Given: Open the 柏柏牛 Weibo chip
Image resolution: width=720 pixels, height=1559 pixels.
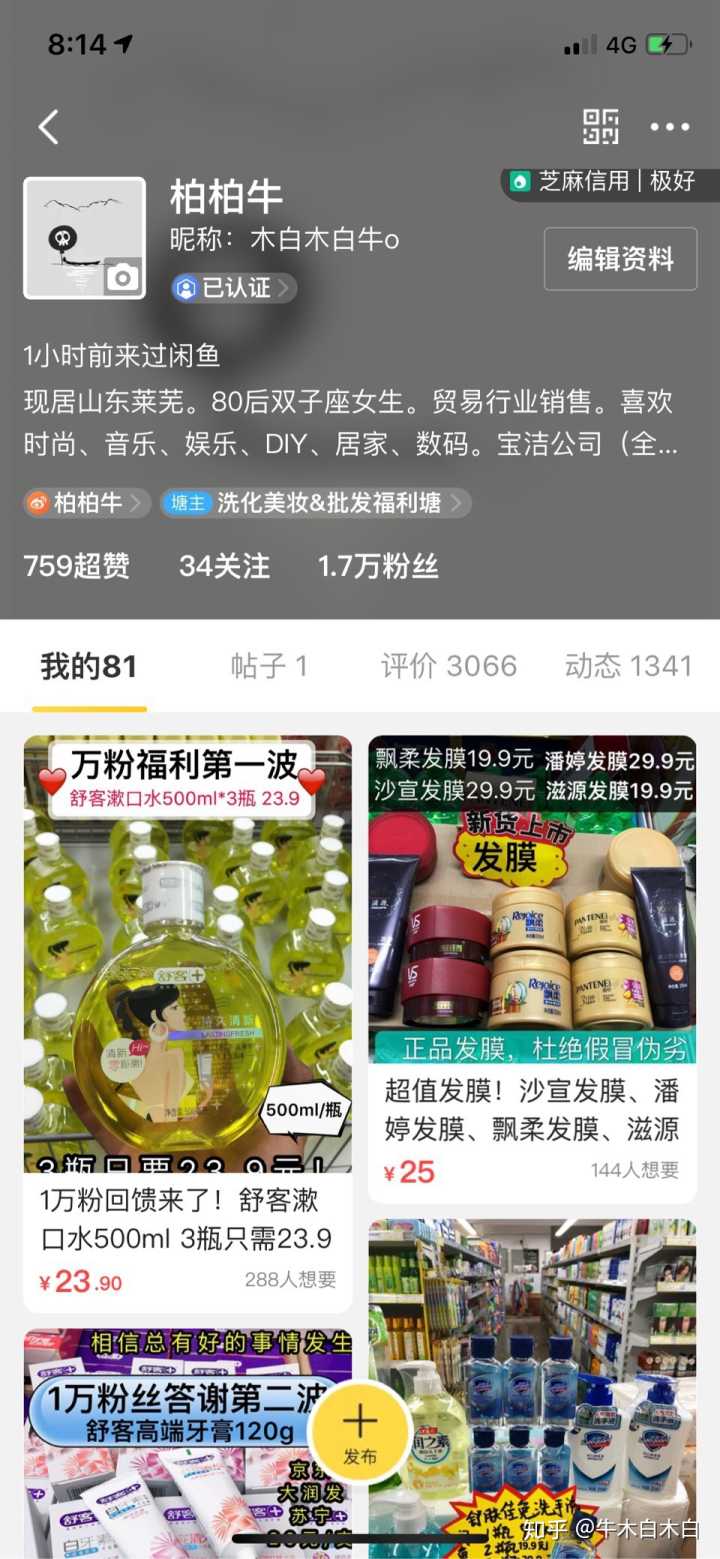Looking at the screenshot, I should (87, 502).
